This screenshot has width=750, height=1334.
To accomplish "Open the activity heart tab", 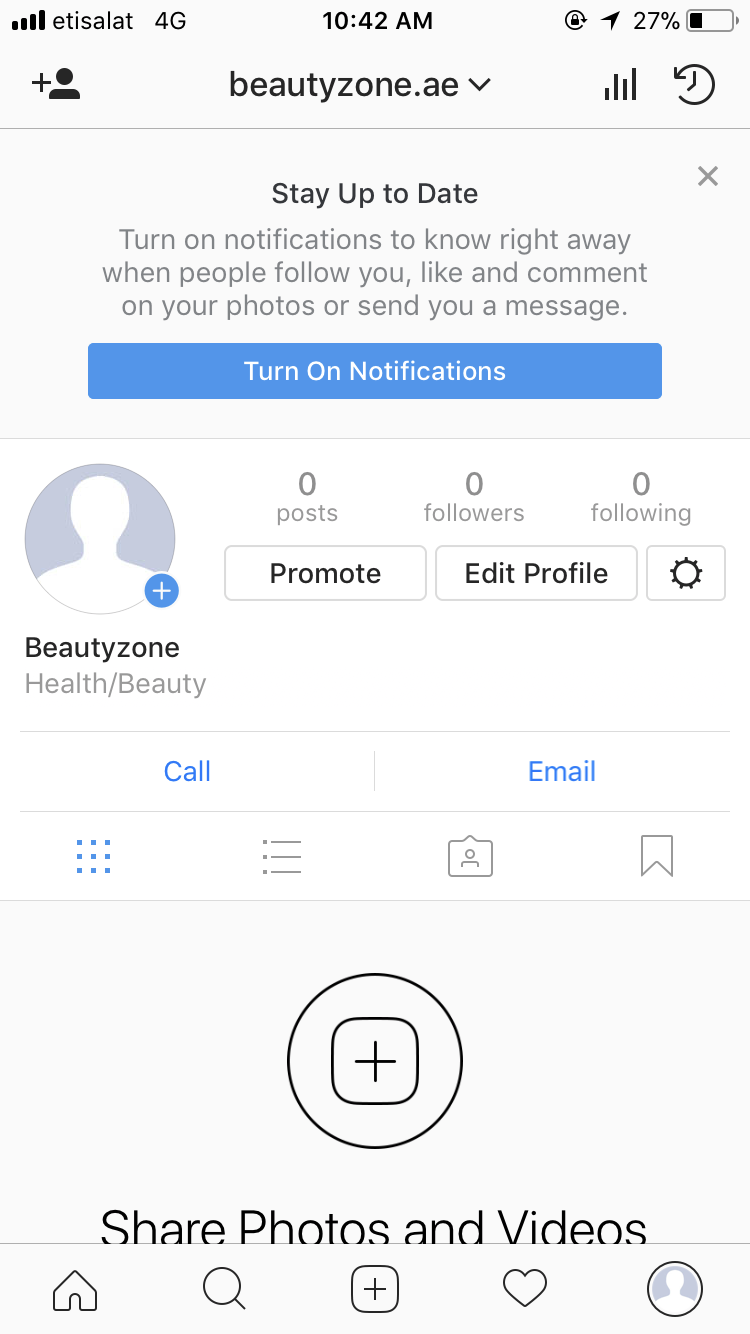I will coord(525,1289).
